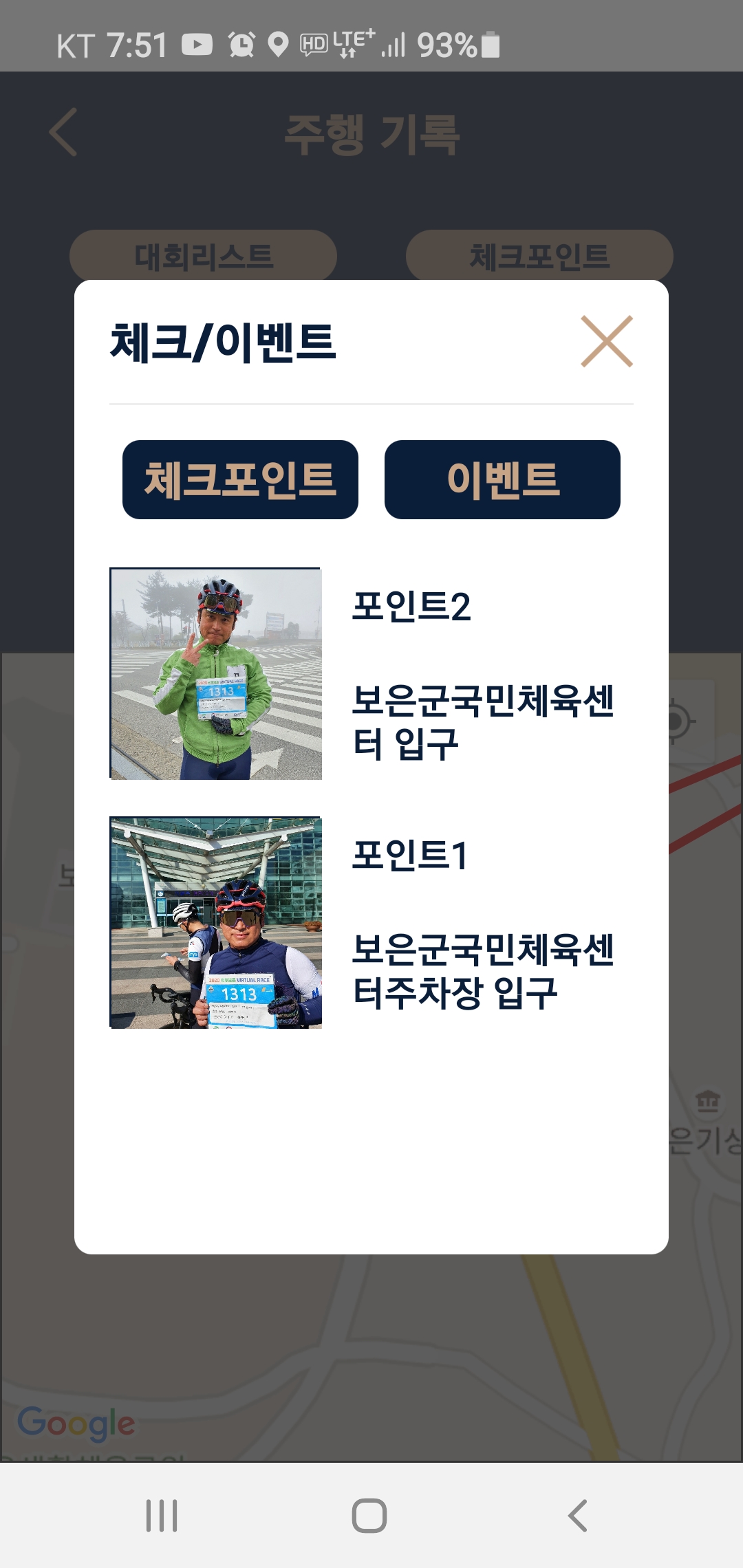This screenshot has width=743, height=1568.
Task: Go to the home screen
Action: click(369, 1516)
